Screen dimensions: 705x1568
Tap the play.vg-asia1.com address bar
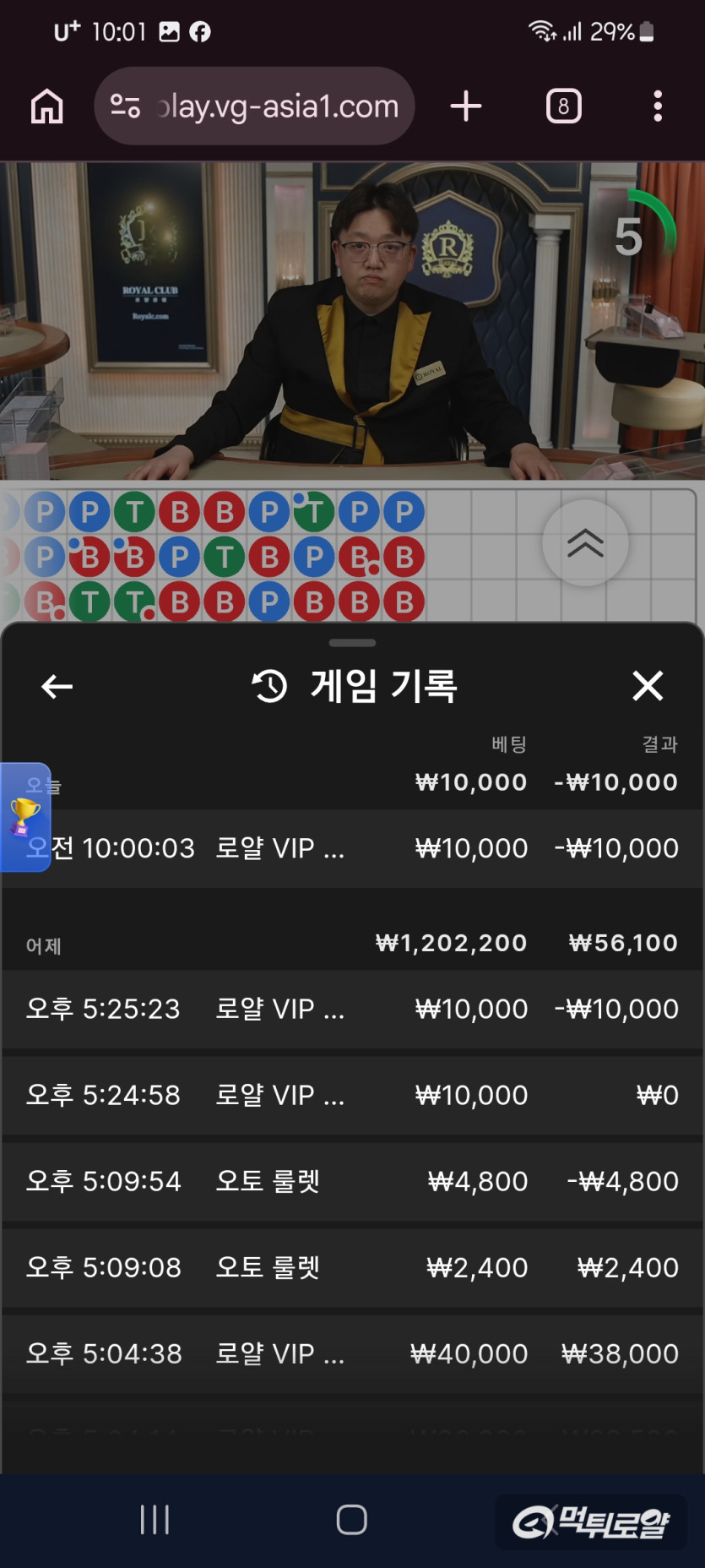click(254, 106)
